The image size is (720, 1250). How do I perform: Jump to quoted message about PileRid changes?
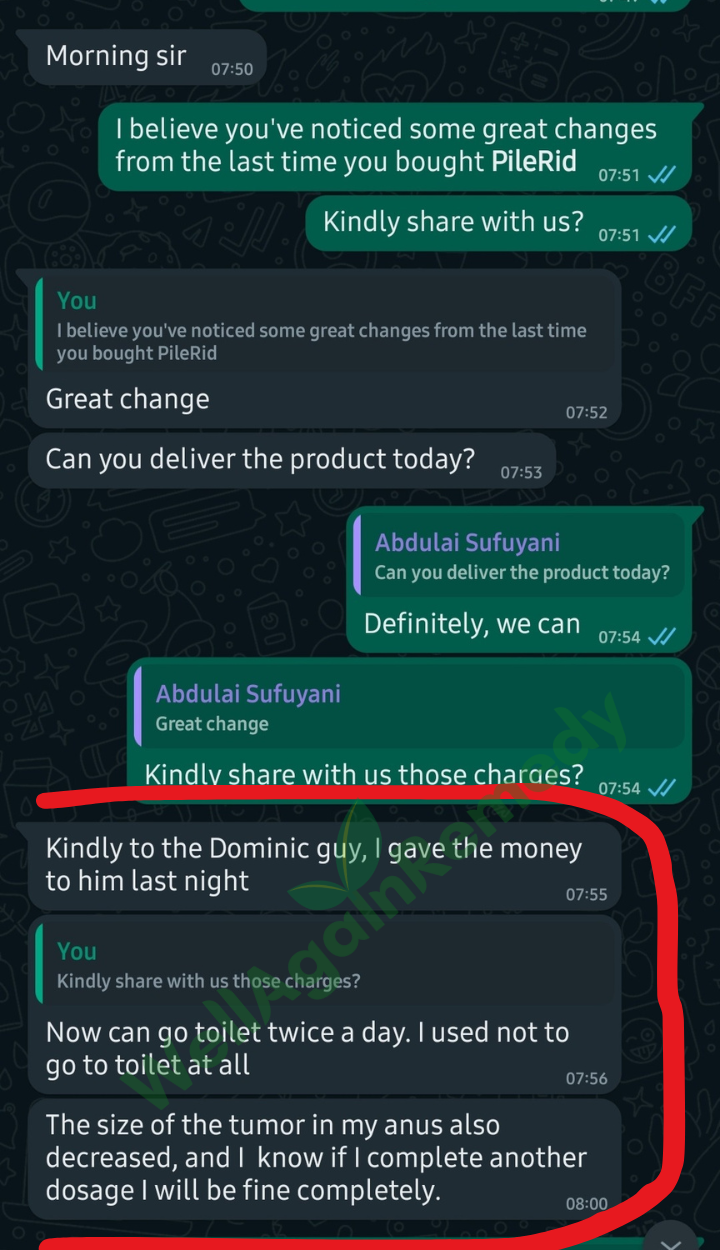tap(325, 325)
